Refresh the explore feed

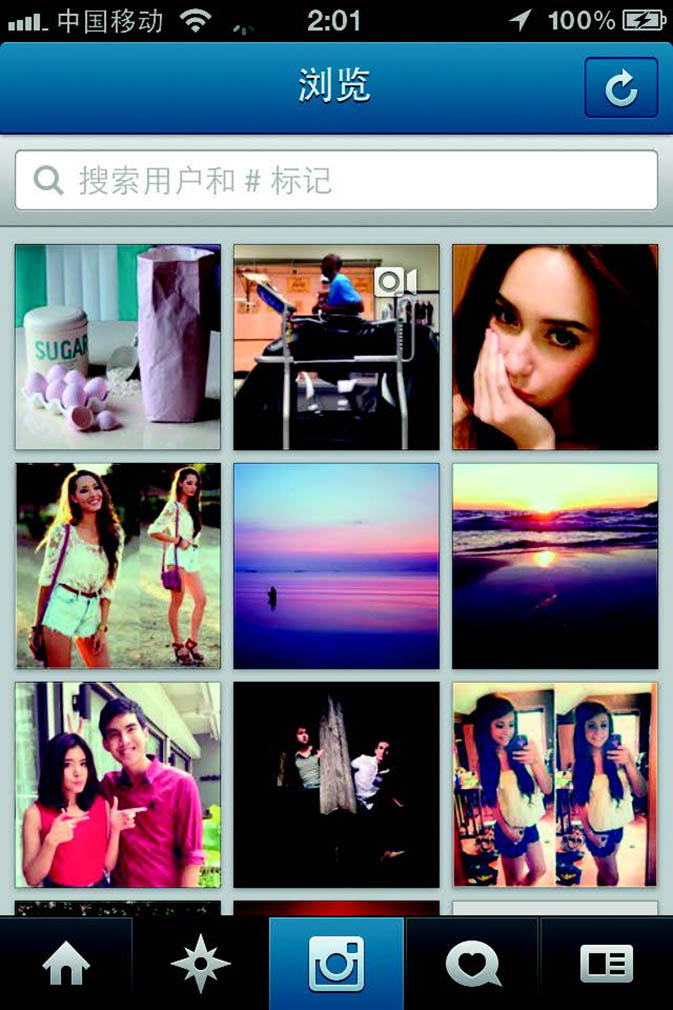pos(620,88)
